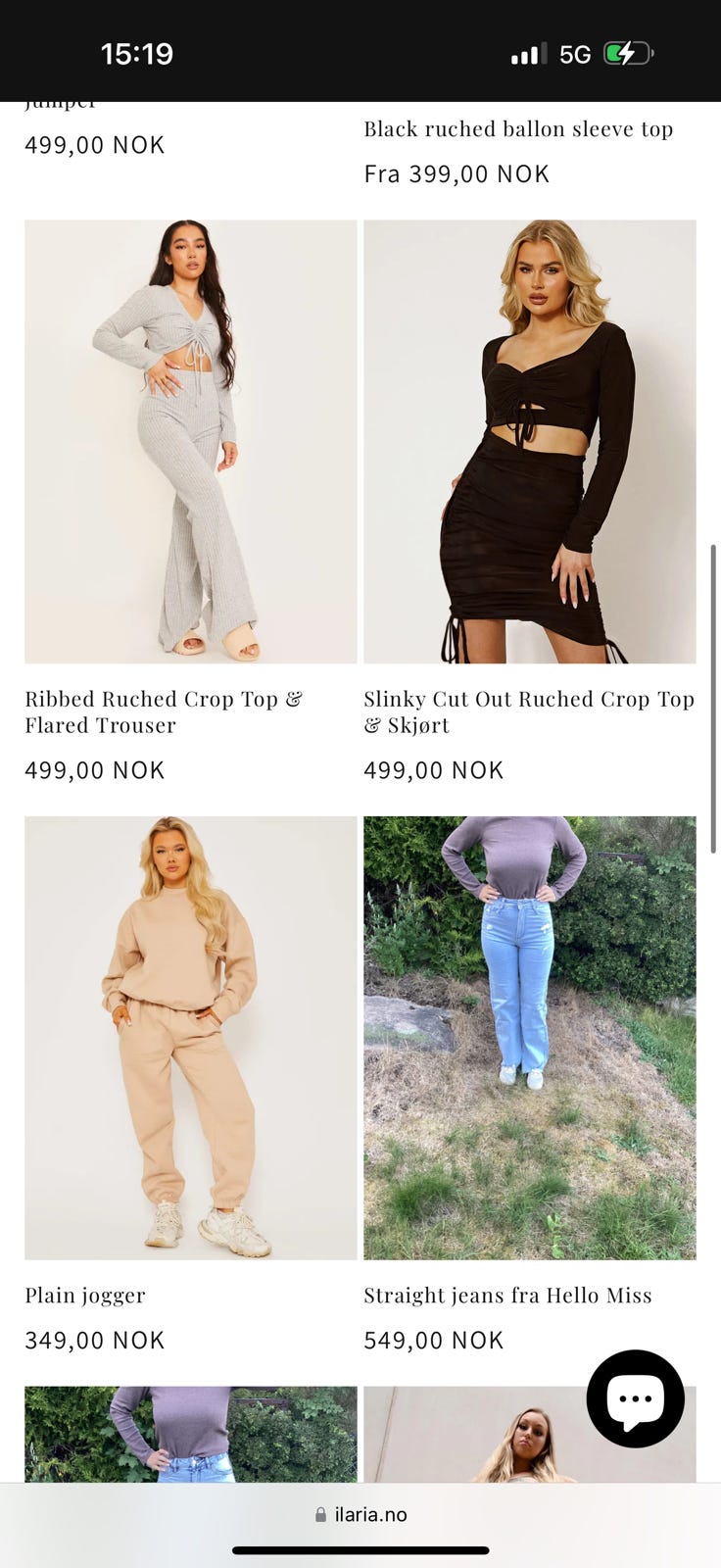Open the Black ruched ballon sleeve top link
The width and height of the screenshot is (721, 1568).
(517, 128)
